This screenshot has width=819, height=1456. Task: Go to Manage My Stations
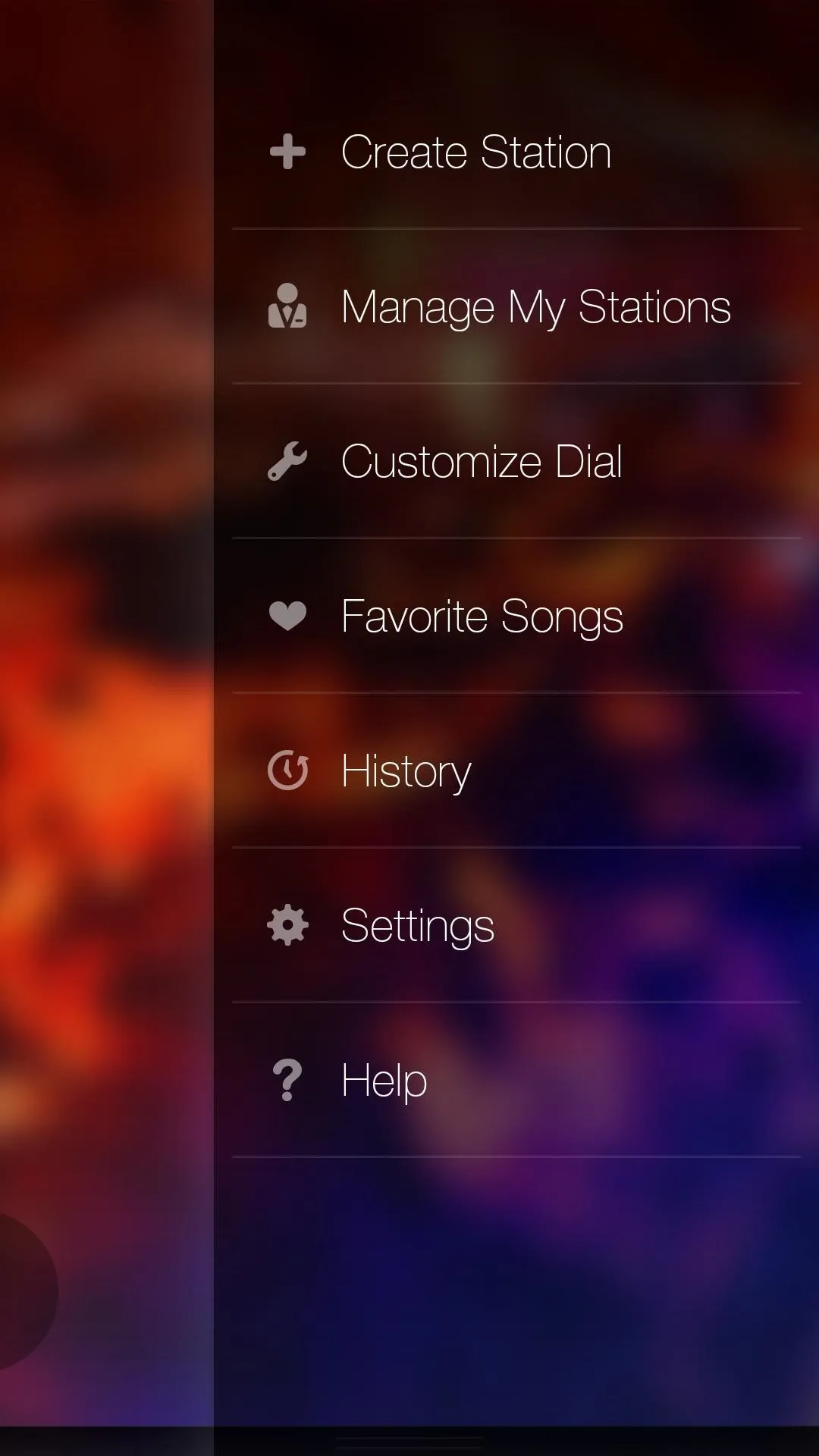coord(516,306)
